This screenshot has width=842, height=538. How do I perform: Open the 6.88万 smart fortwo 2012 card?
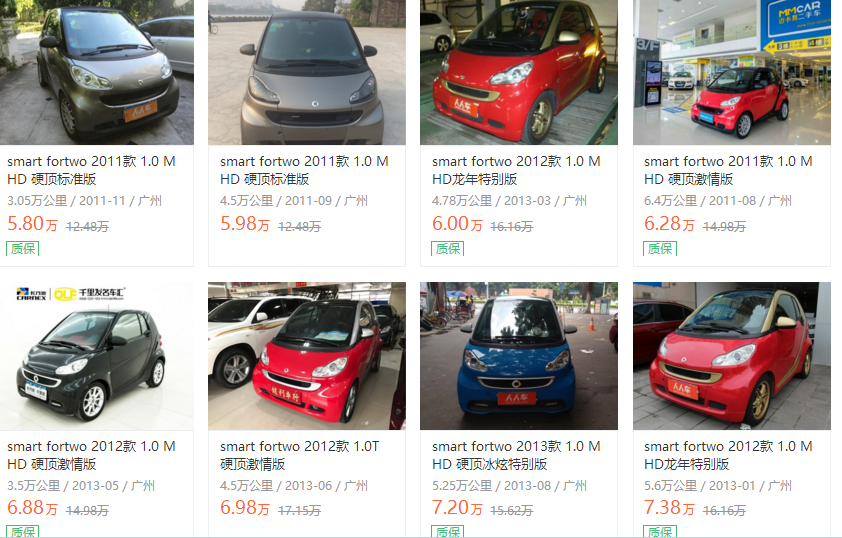point(96,356)
